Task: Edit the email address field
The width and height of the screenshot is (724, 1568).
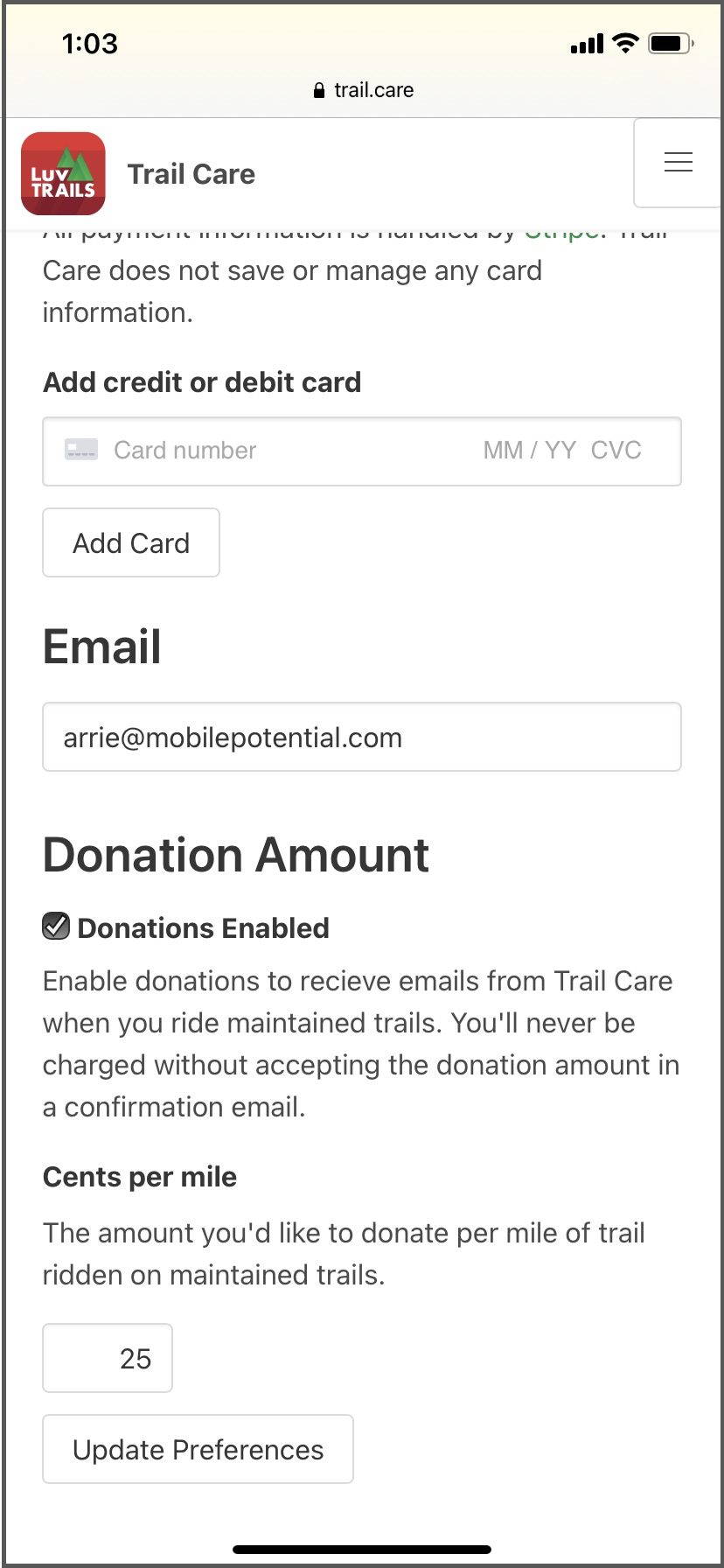Action: point(362,737)
